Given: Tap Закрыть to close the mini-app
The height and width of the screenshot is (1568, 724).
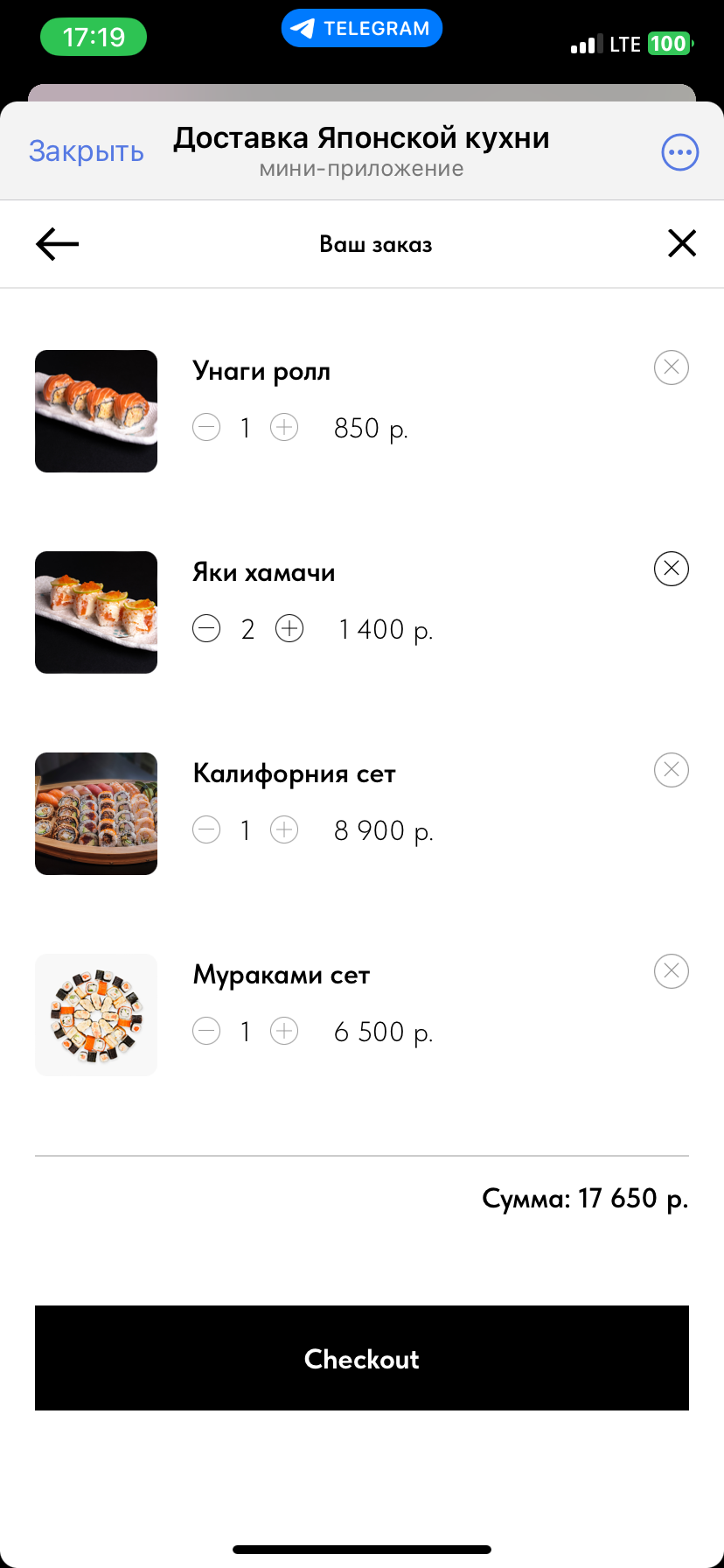Looking at the screenshot, I should (x=86, y=151).
